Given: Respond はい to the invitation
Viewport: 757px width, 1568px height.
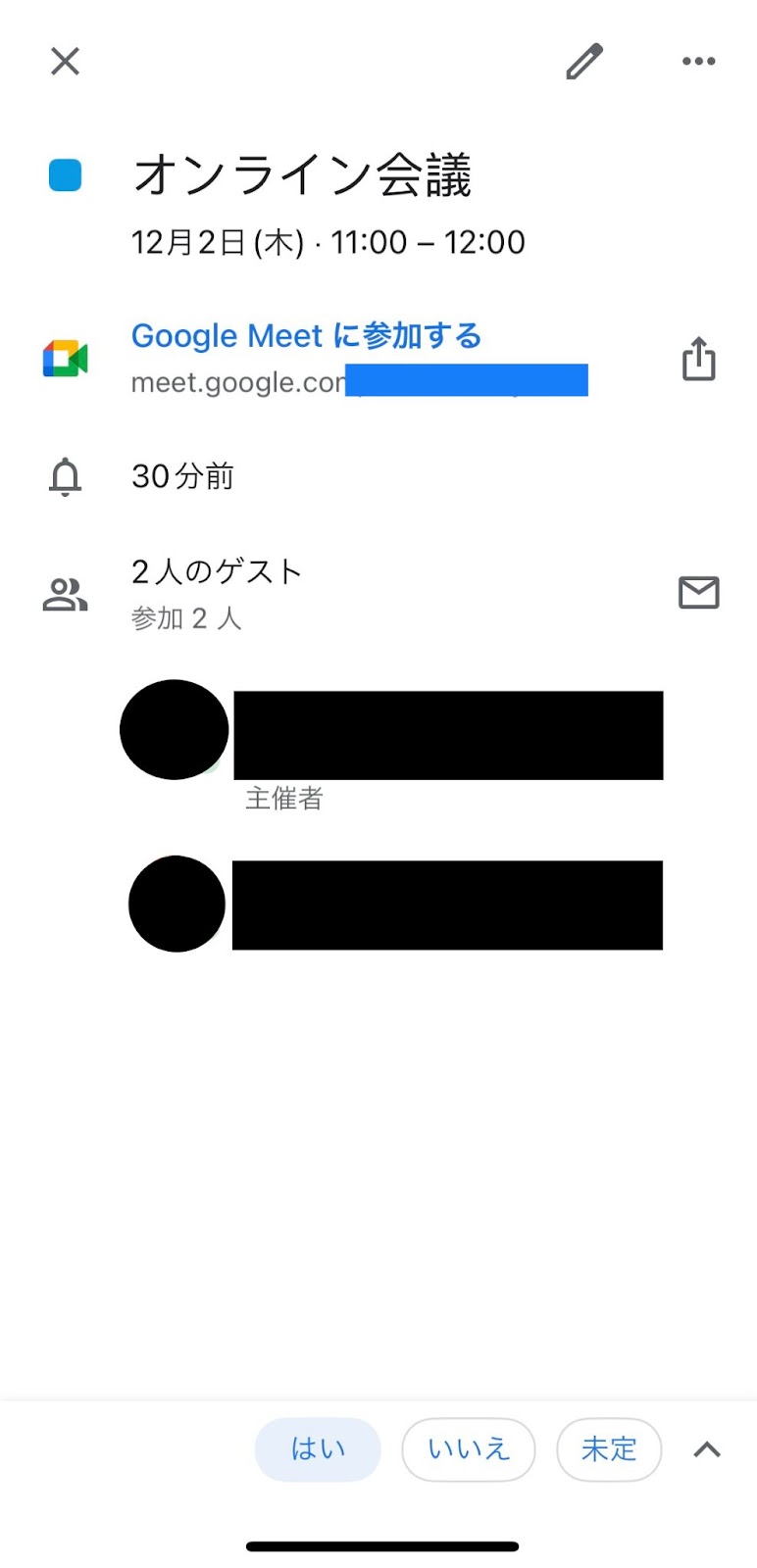Looking at the screenshot, I should pos(318,1448).
